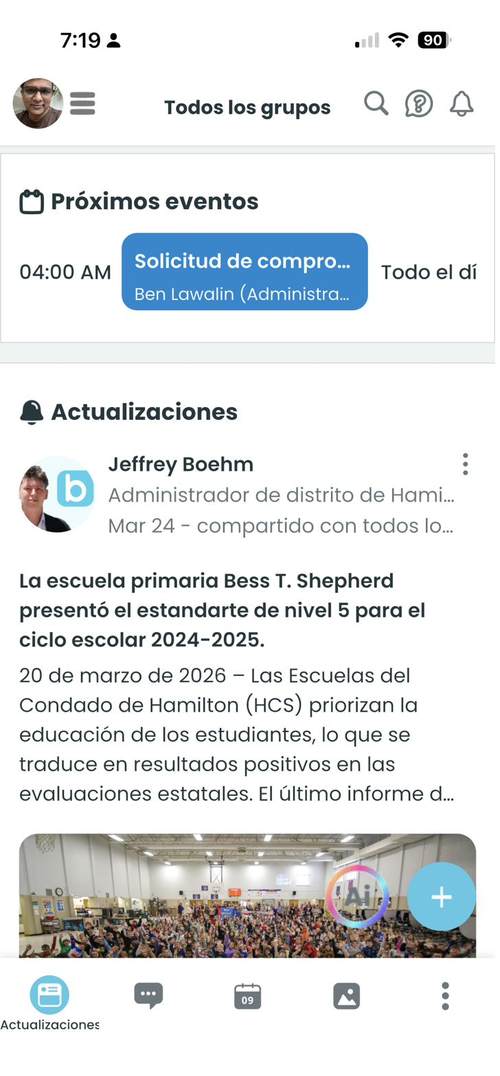Switch to the photos tab
500x1076 pixels.
(346, 996)
